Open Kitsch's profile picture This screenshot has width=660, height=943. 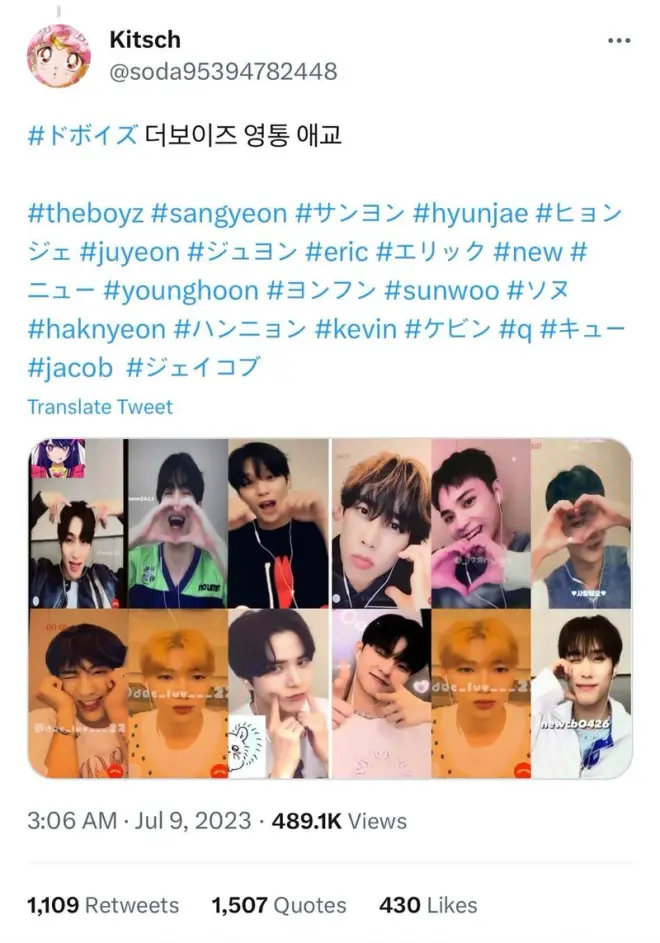pyautogui.click(x=58, y=57)
